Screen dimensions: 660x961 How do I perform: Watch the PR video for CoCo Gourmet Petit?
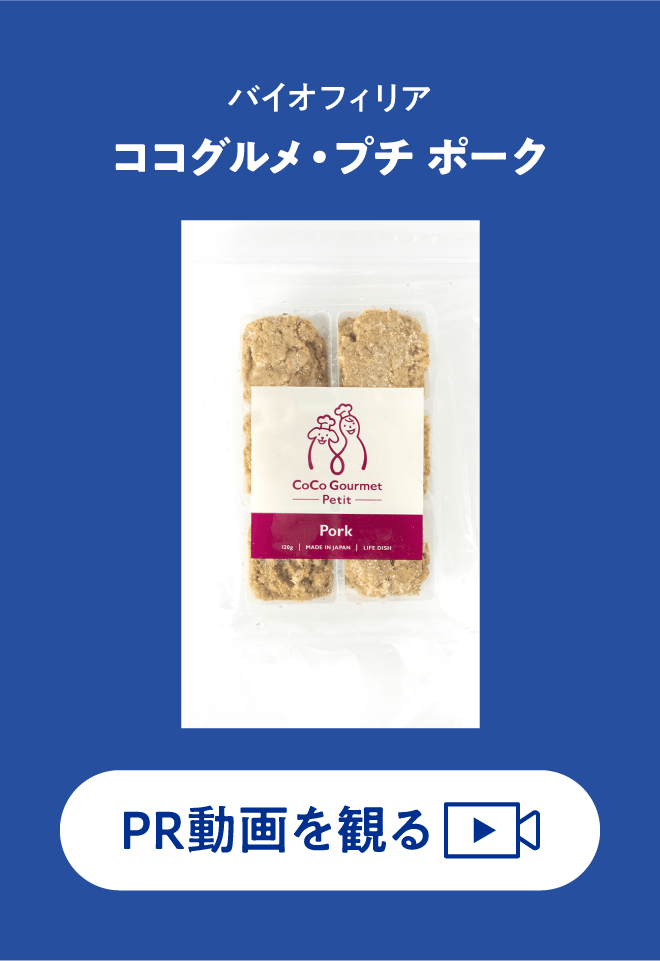(330, 830)
